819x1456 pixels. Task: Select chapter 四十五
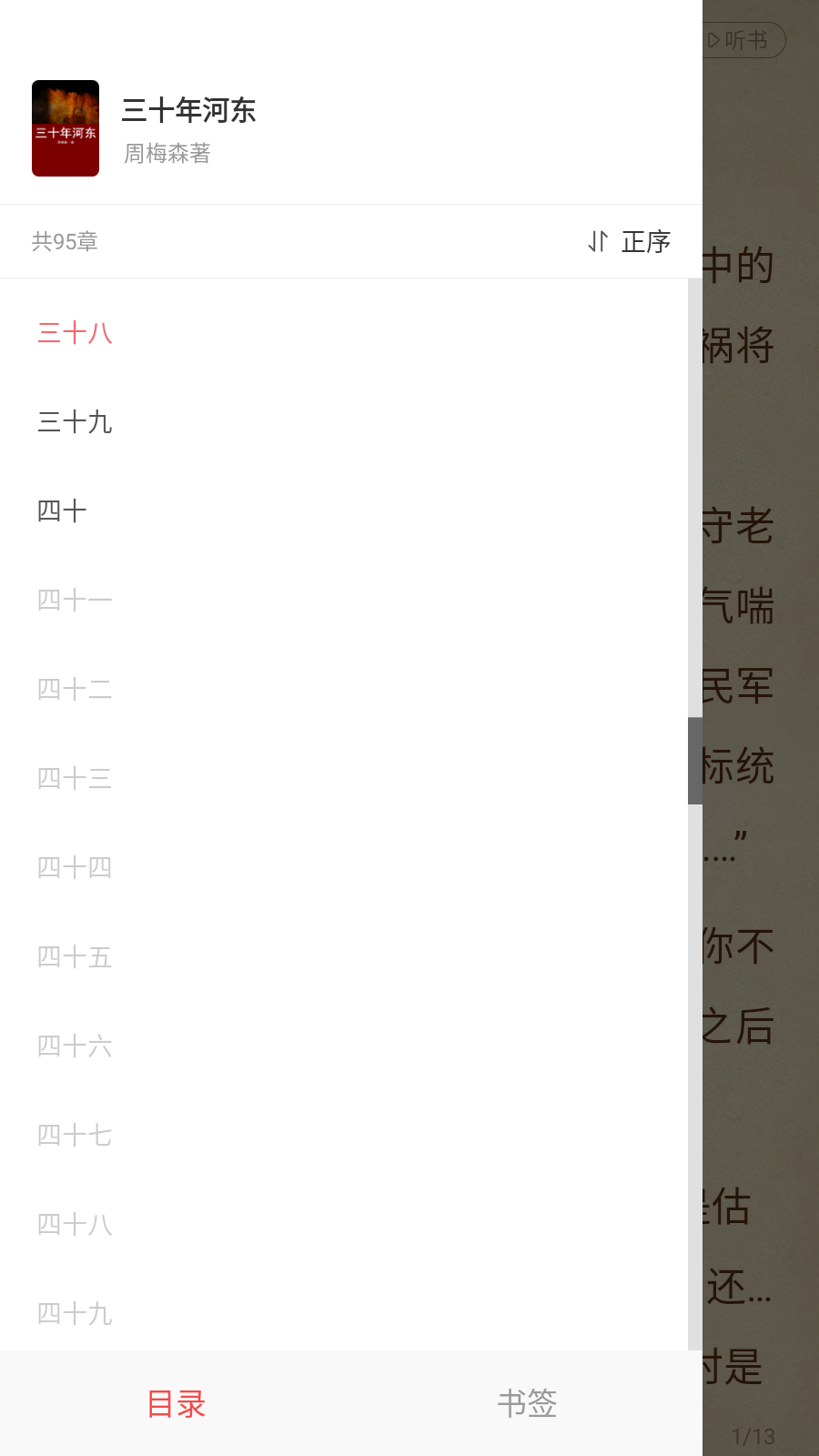click(x=74, y=956)
